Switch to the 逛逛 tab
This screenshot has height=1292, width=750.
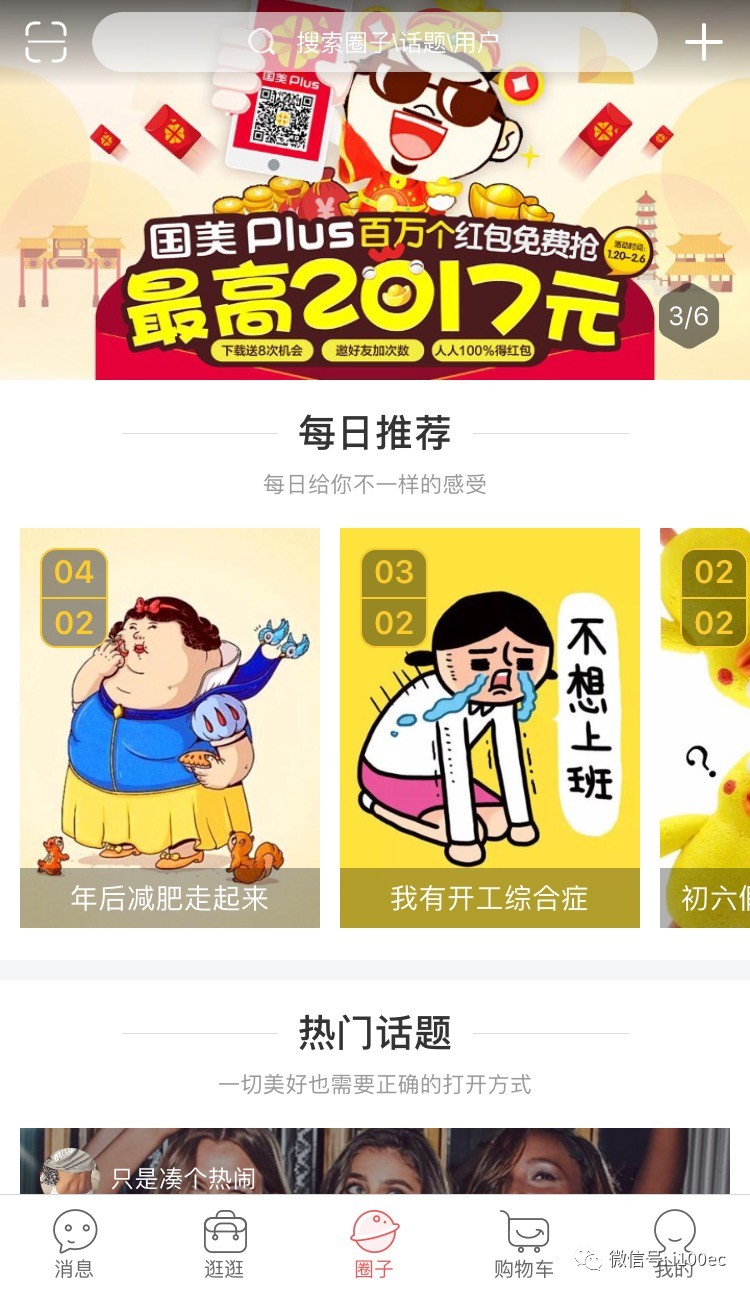(x=225, y=1244)
